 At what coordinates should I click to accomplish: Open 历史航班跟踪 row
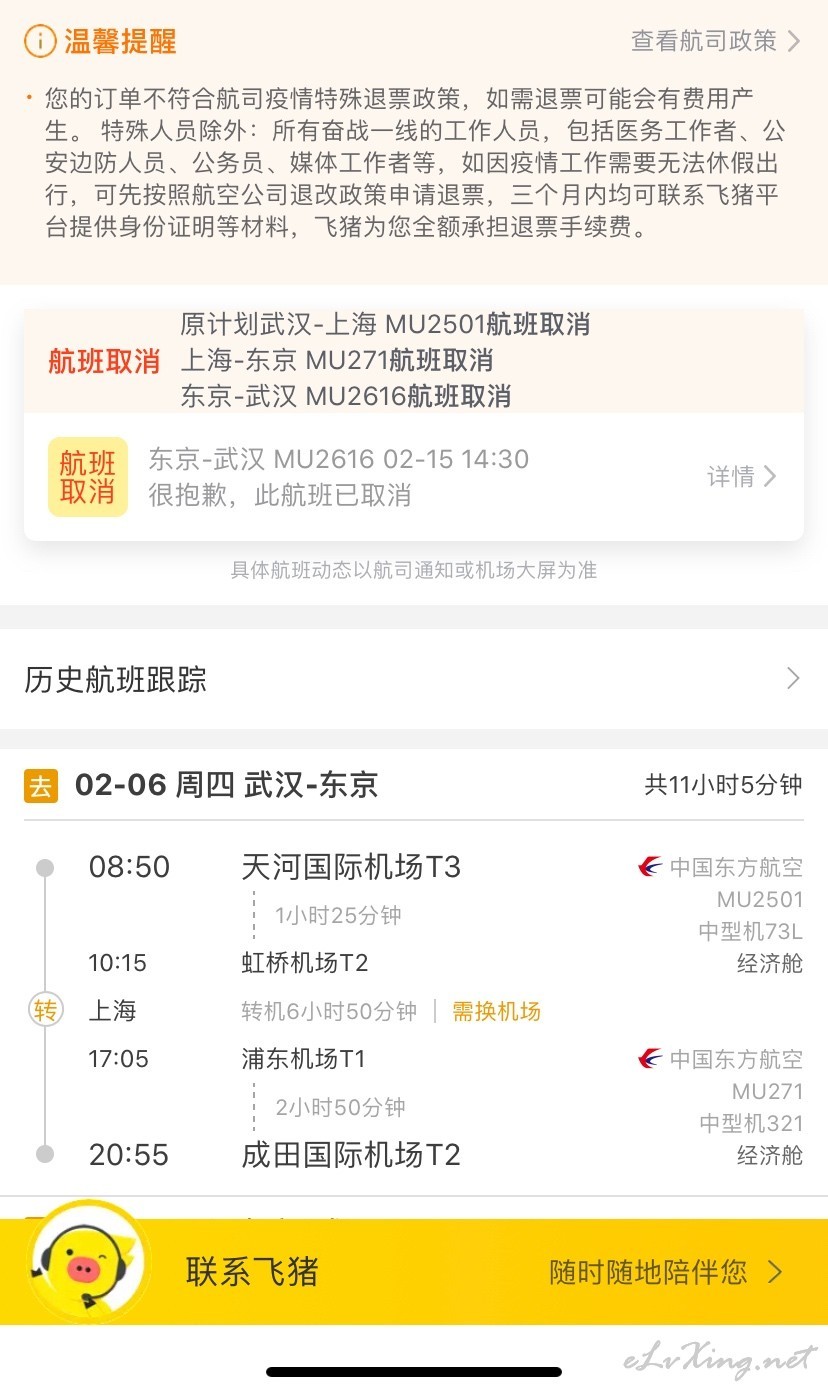(x=414, y=680)
